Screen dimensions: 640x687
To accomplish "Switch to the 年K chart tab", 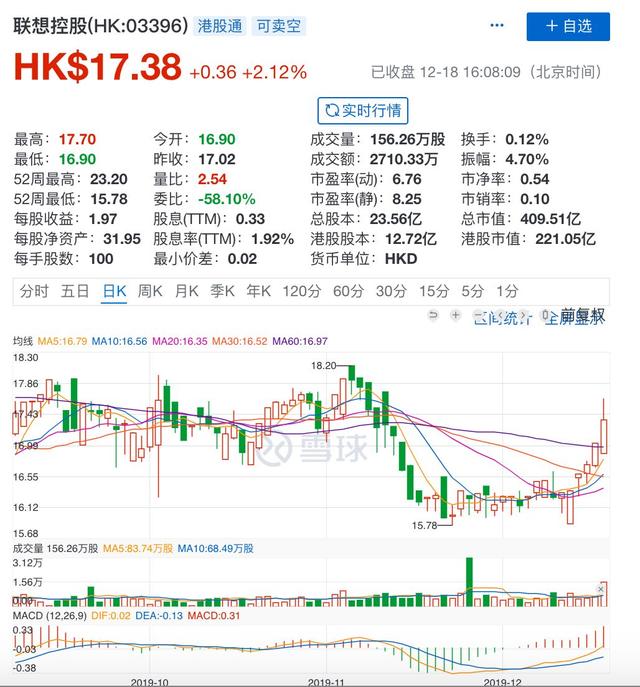I will pos(258,291).
